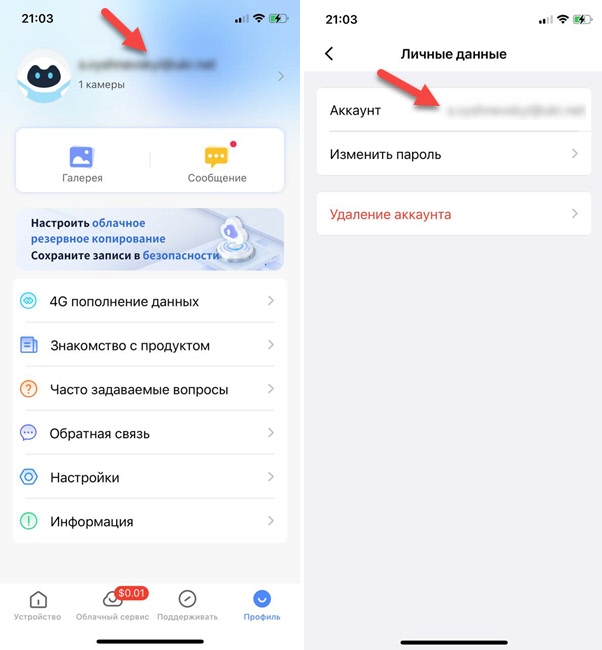Open 4G пополнение данных
602x650 pixels.
click(x=148, y=301)
